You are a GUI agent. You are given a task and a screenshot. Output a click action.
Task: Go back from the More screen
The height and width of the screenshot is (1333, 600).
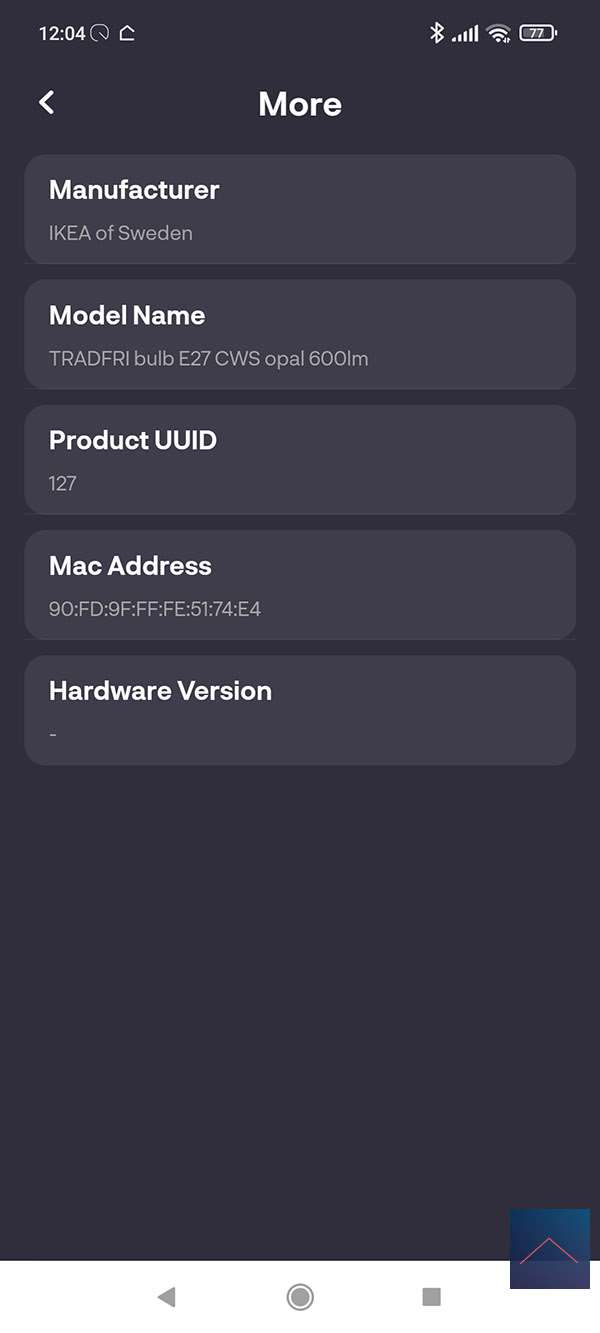coord(47,102)
